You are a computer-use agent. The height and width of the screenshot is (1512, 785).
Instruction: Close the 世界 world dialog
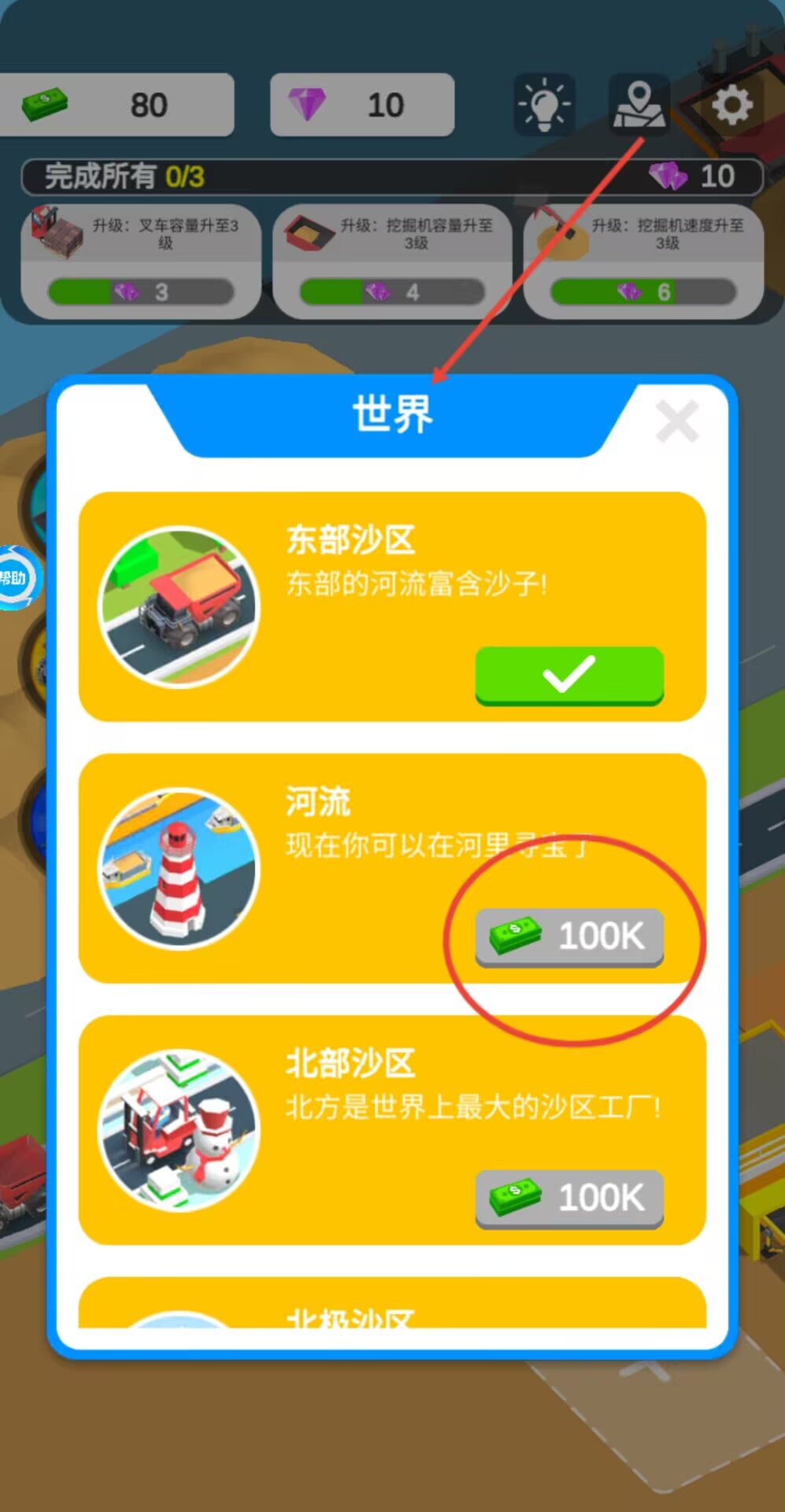(677, 421)
